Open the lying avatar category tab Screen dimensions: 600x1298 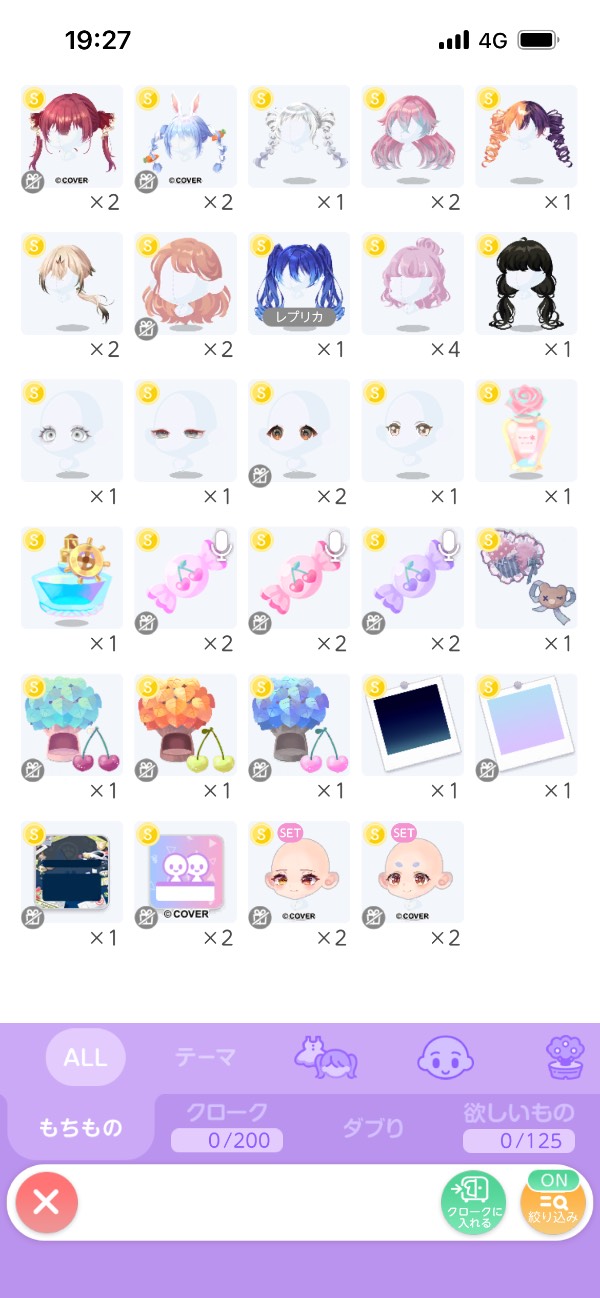coord(326,1057)
